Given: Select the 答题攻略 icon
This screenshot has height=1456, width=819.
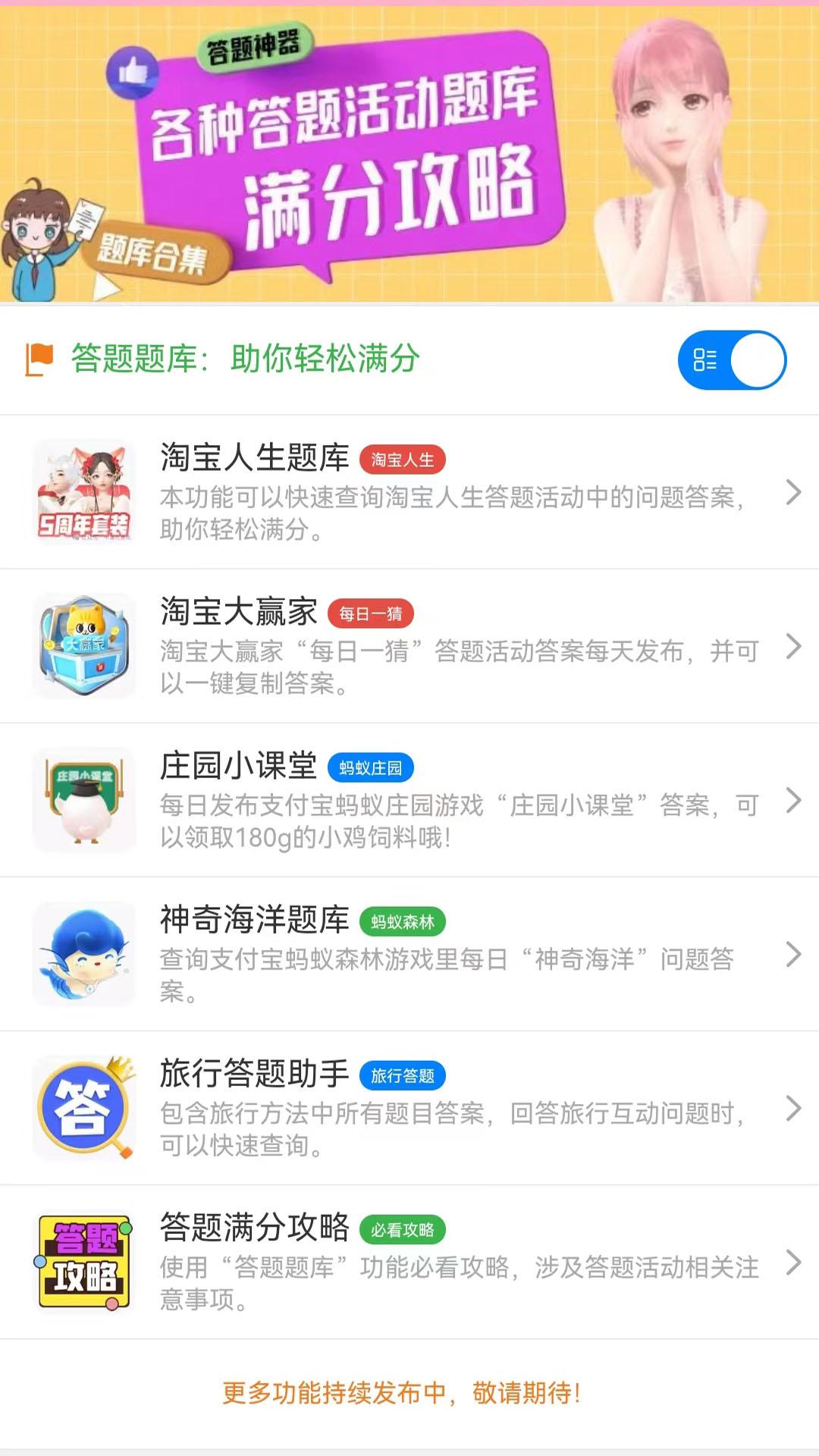Looking at the screenshot, I should (83, 1260).
